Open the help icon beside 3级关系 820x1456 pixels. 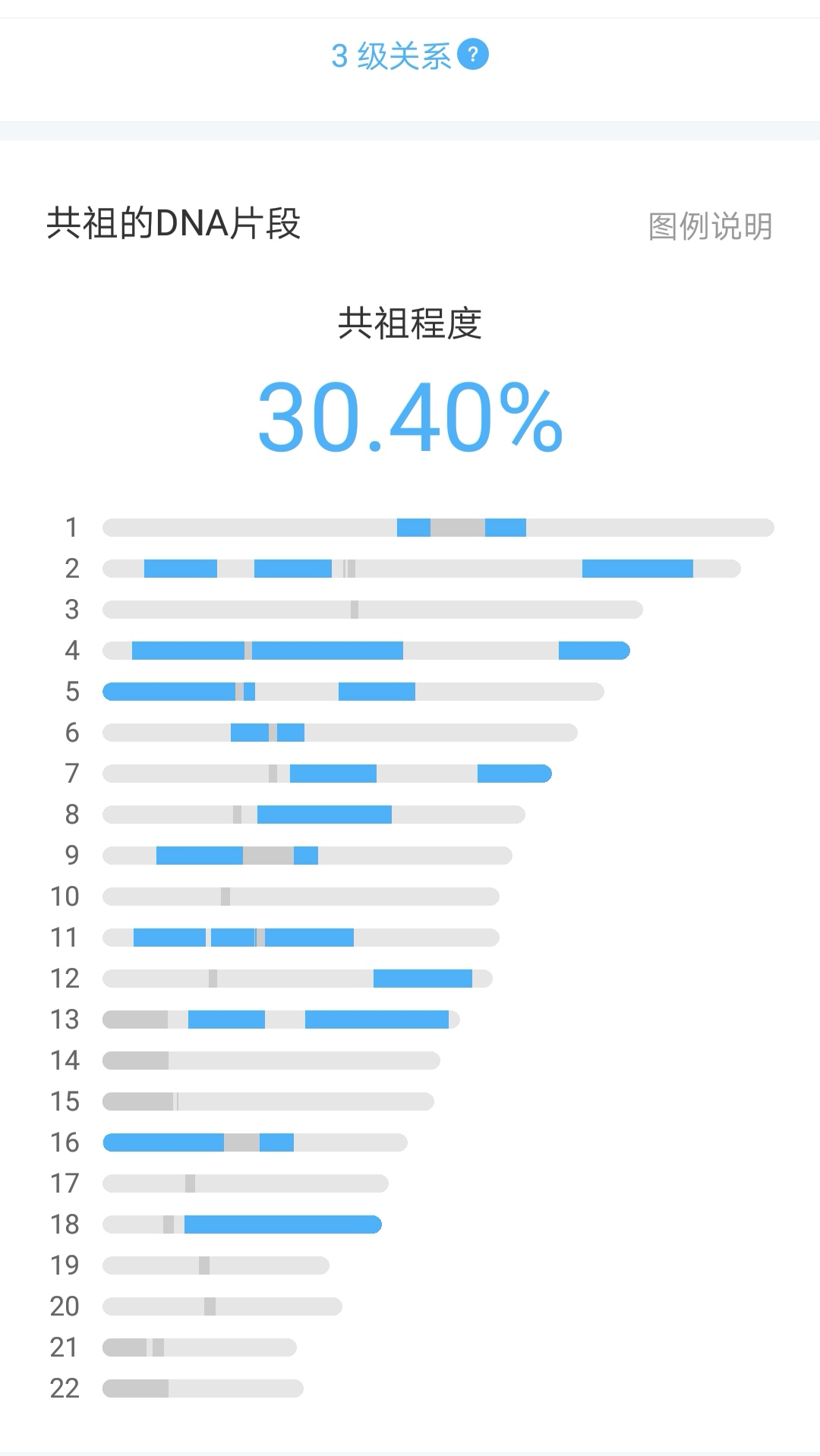(473, 55)
